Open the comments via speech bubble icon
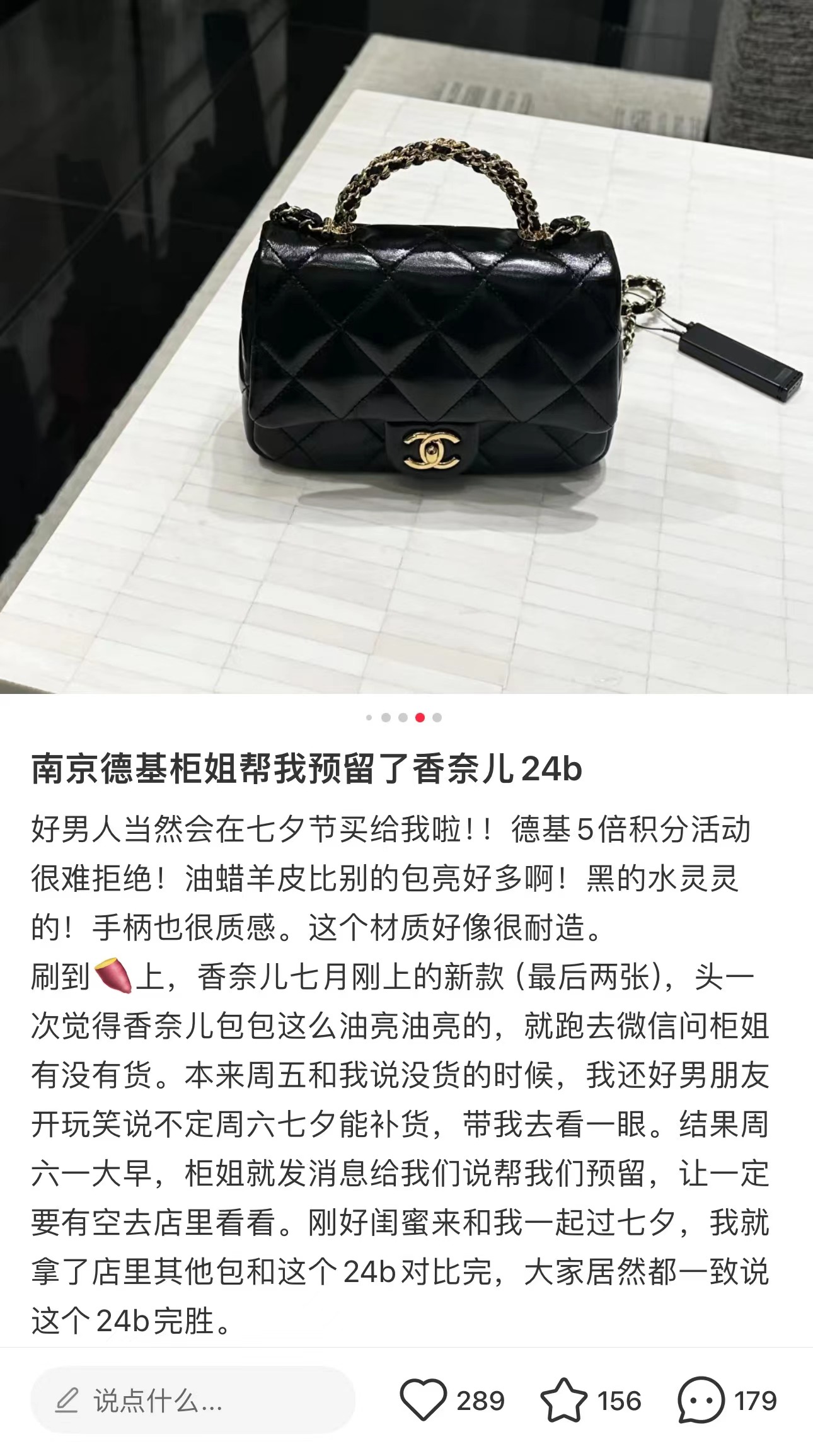This screenshot has width=813, height=1456. coord(701,1401)
